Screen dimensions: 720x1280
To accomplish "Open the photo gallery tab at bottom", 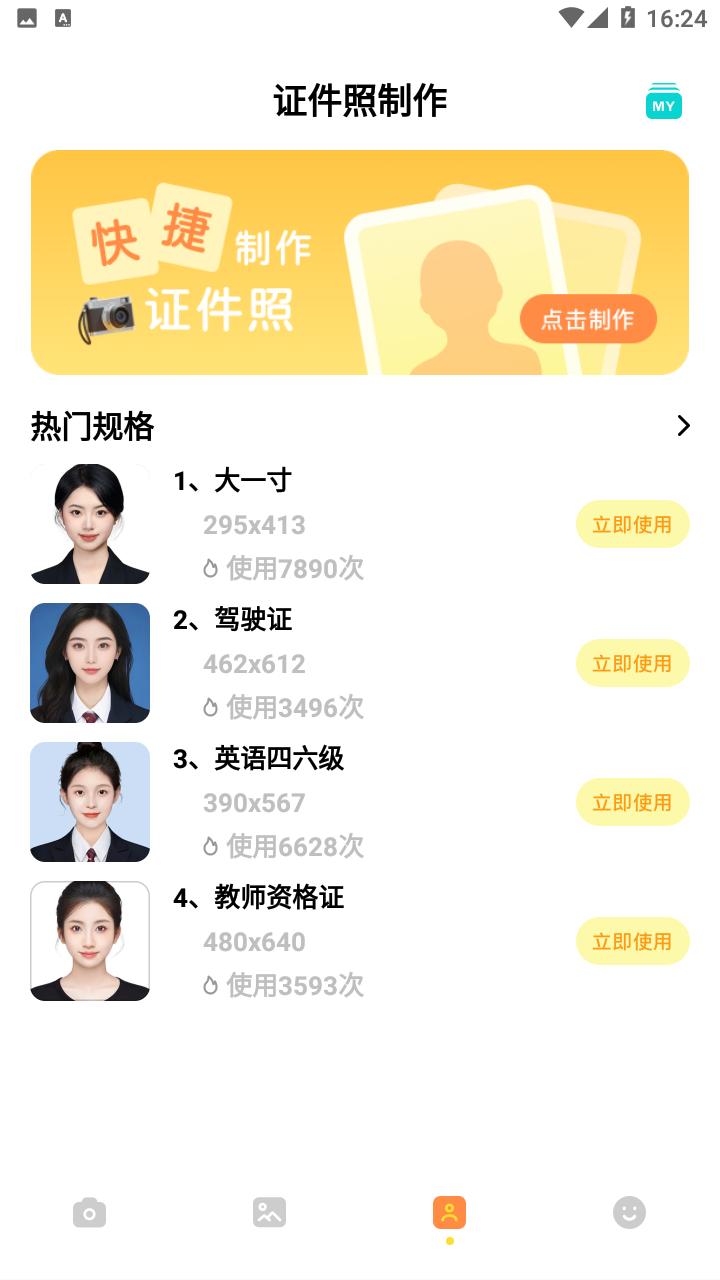I will [x=269, y=1212].
